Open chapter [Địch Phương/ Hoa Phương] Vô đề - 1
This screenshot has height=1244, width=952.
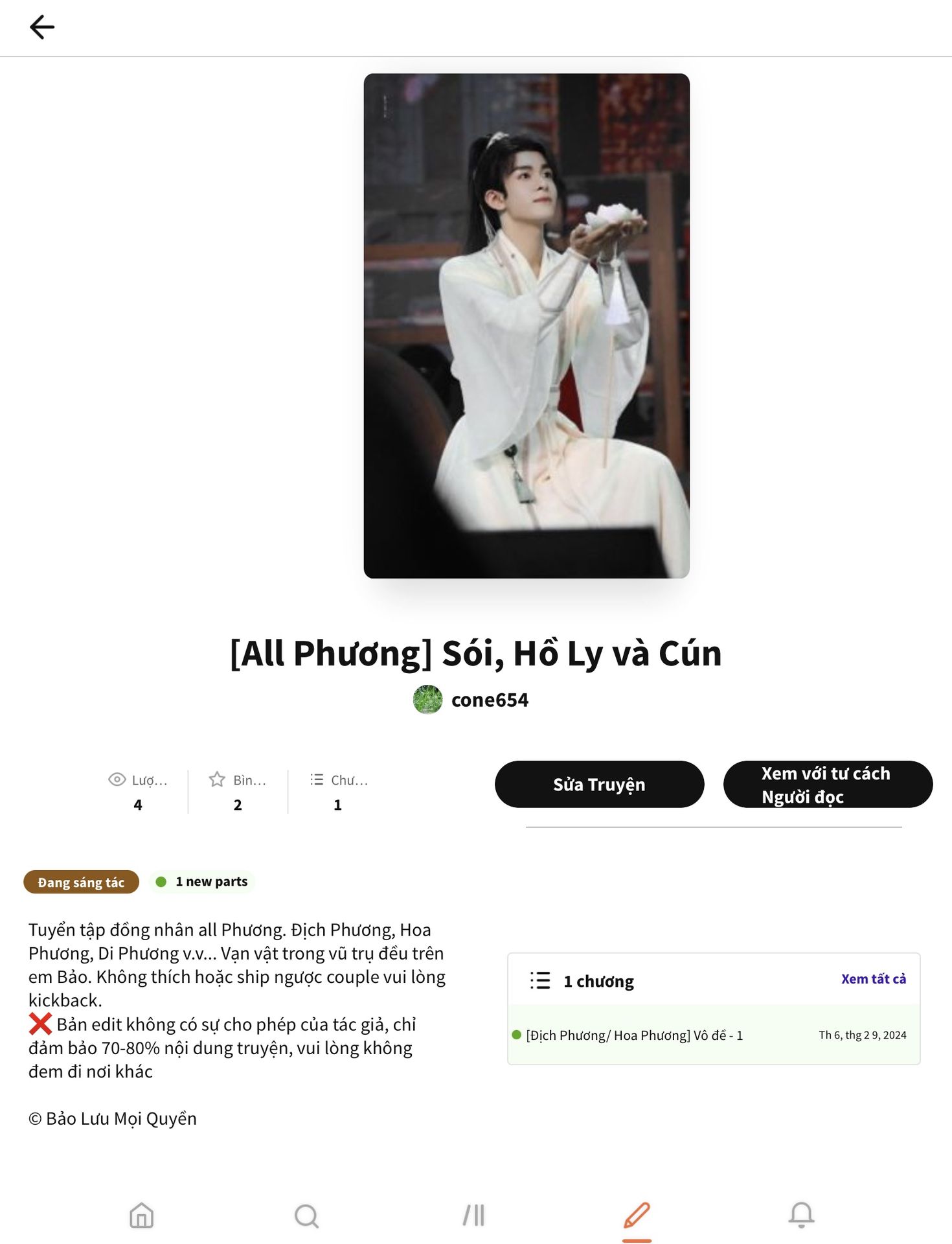635,1035
